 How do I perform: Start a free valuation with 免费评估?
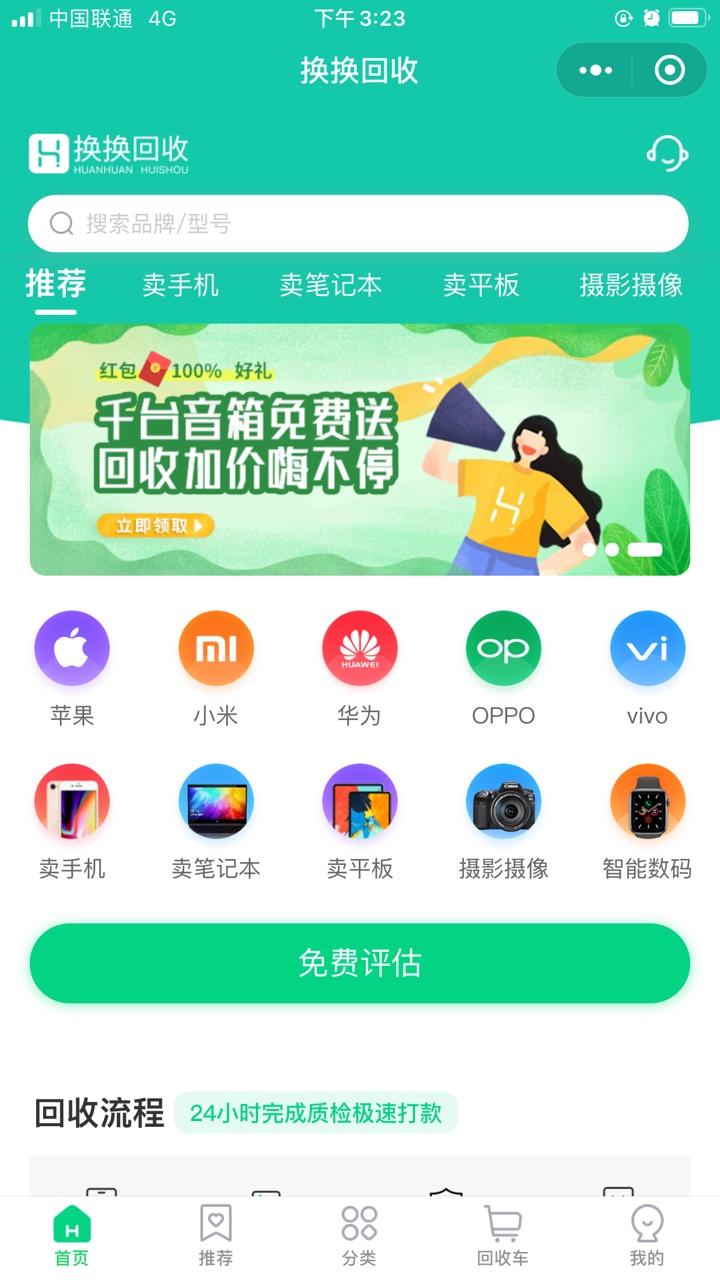pyautogui.click(x=360, y=963)
